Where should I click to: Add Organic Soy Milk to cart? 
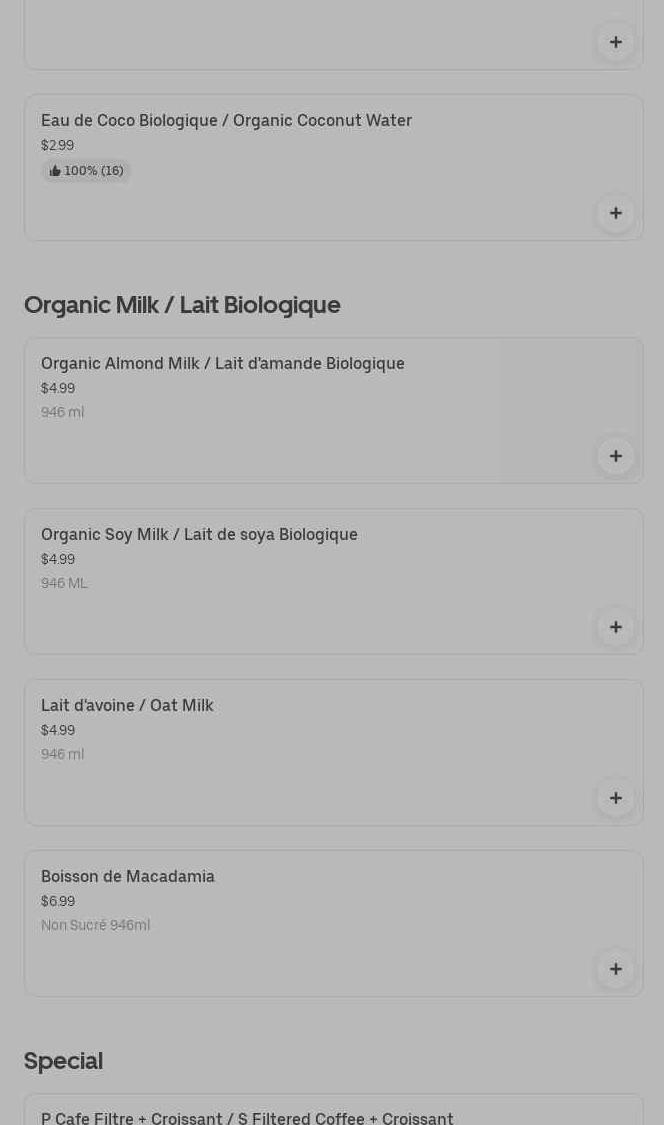615,627
